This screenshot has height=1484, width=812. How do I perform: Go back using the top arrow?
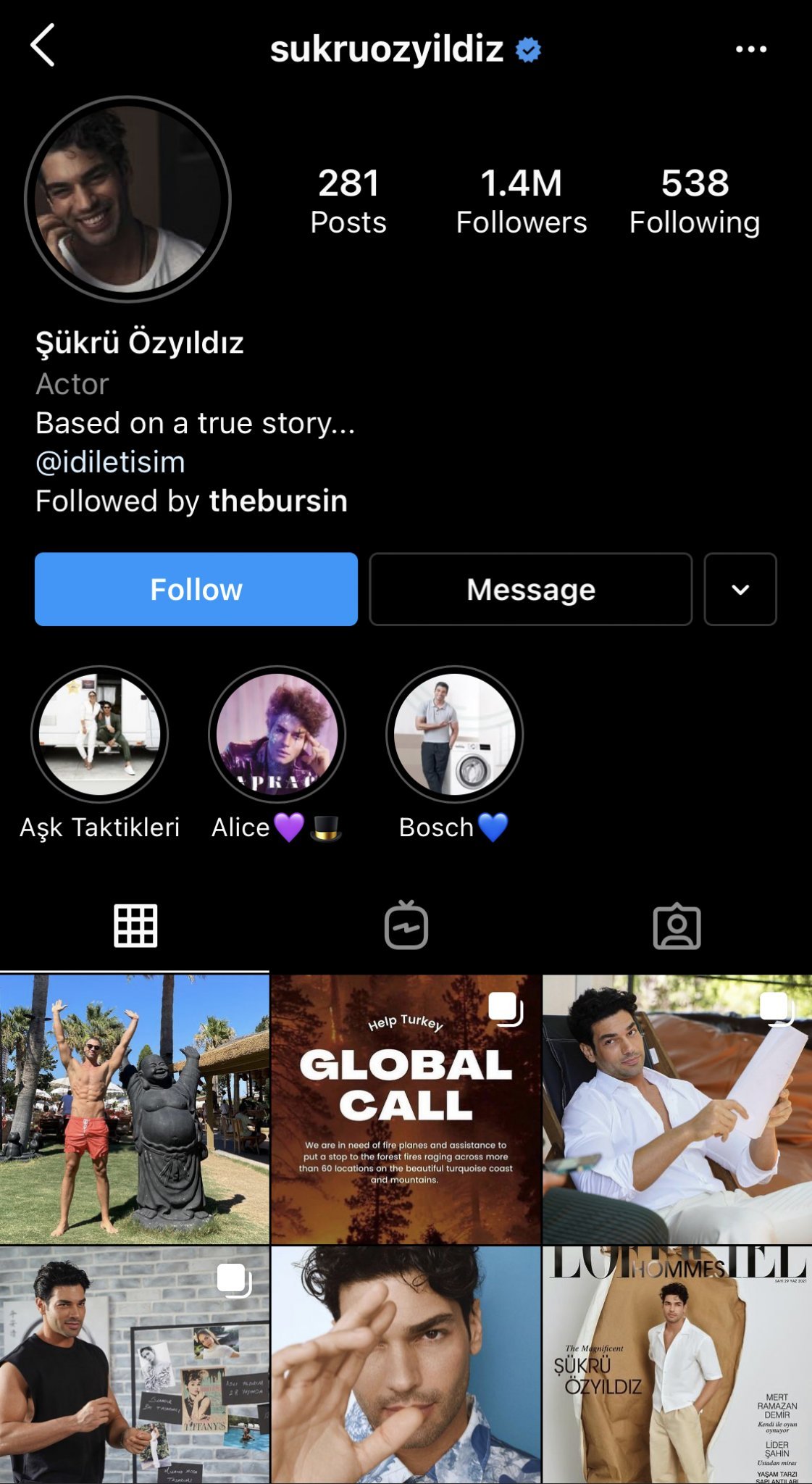pyautogui.click(x=43, y=46)
